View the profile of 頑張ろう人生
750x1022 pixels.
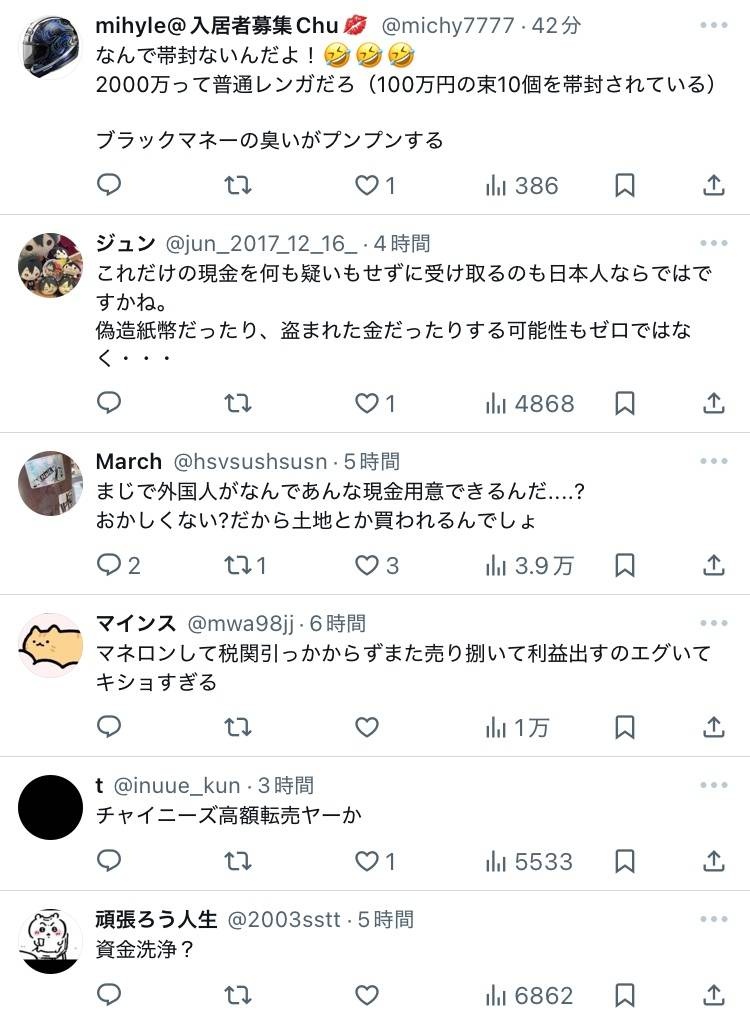point(50,940)
